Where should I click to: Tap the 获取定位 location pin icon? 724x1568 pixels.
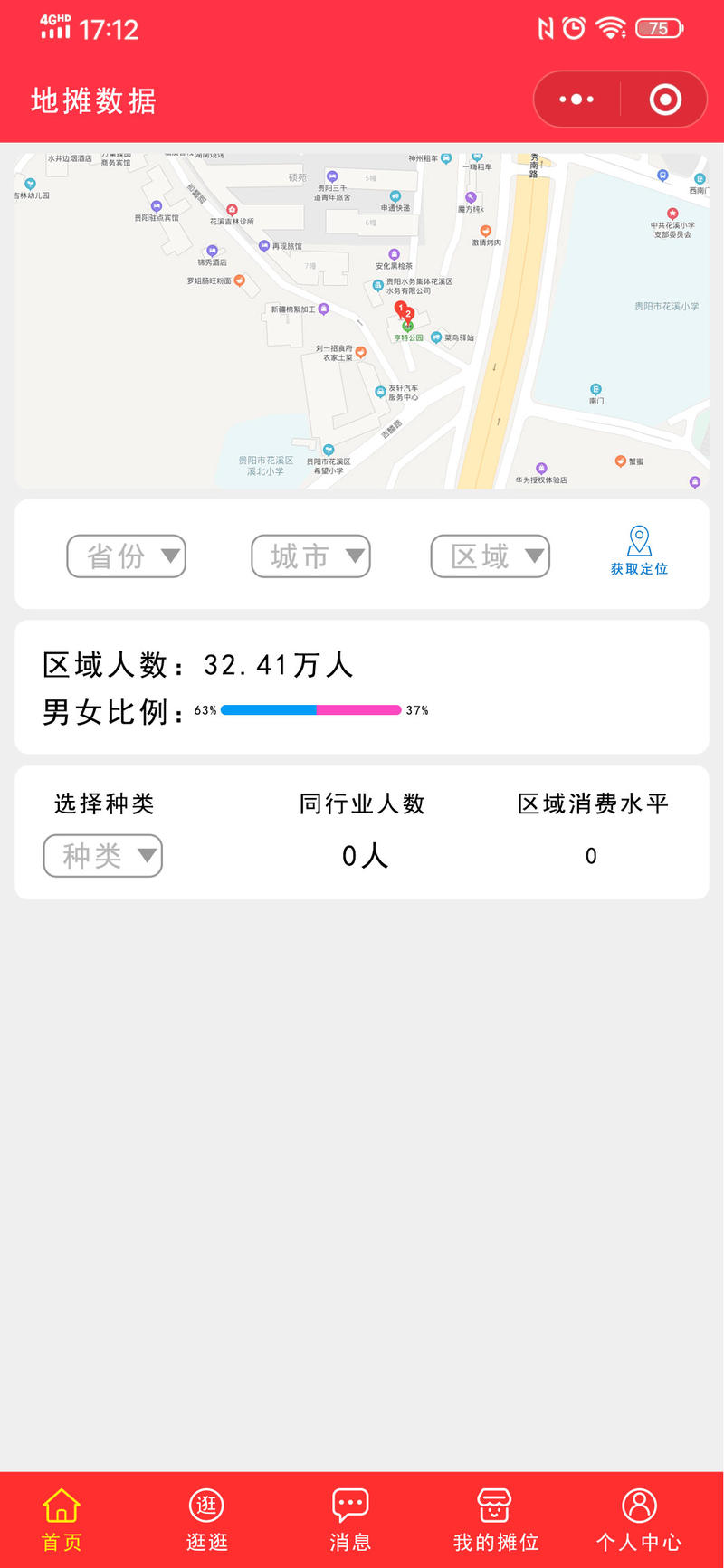coord(639,540)
